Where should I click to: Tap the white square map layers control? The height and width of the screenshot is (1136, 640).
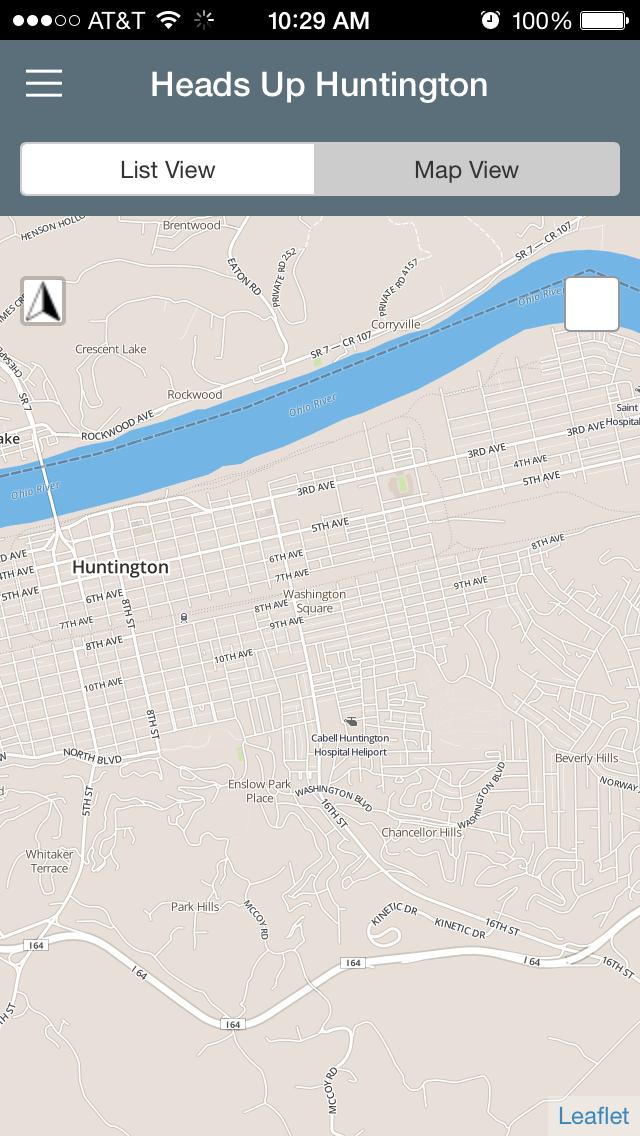(x=592, y=304)
